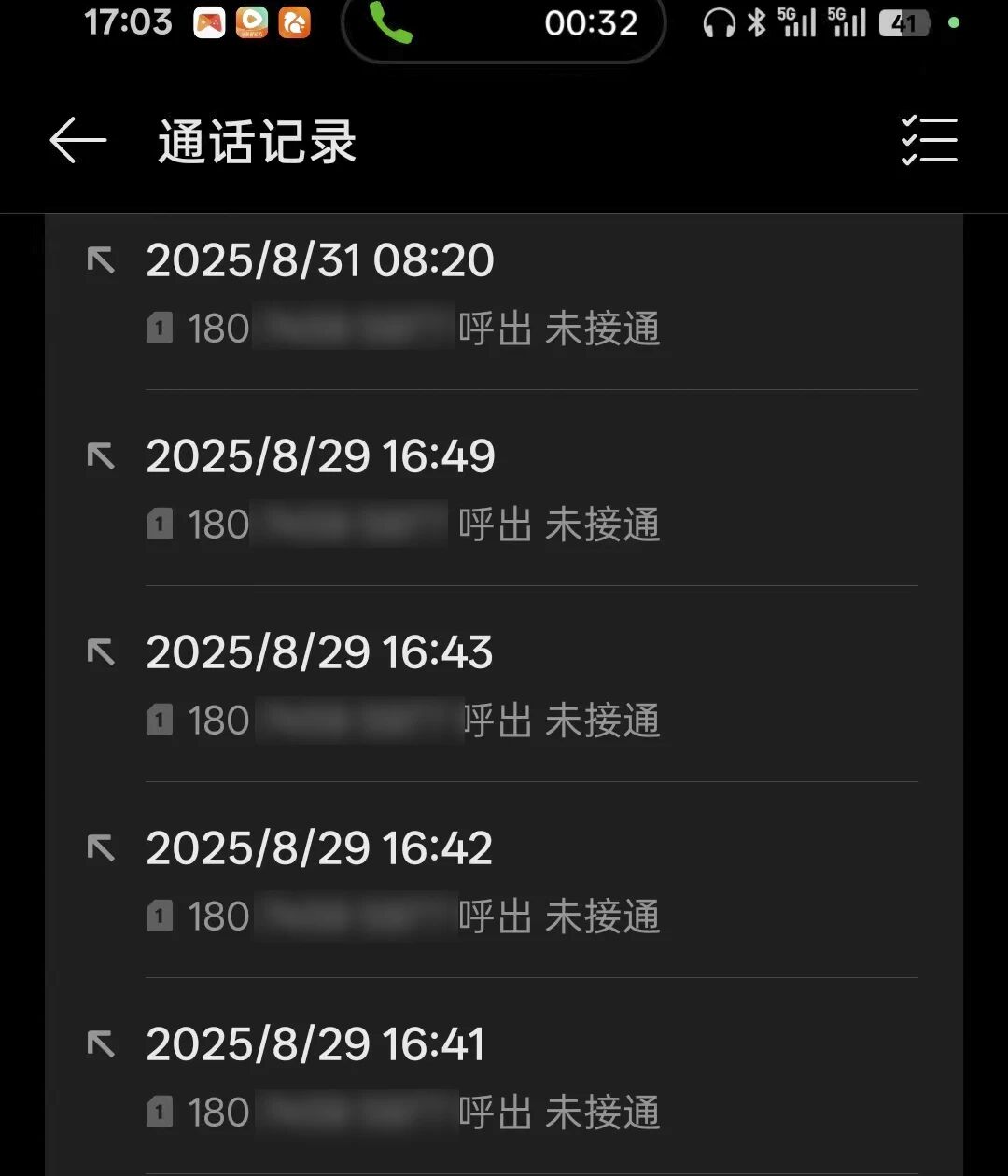Tap the 2025/8/29 16:43 outgoing call
1008x1176 pixels.
[504, 686]
